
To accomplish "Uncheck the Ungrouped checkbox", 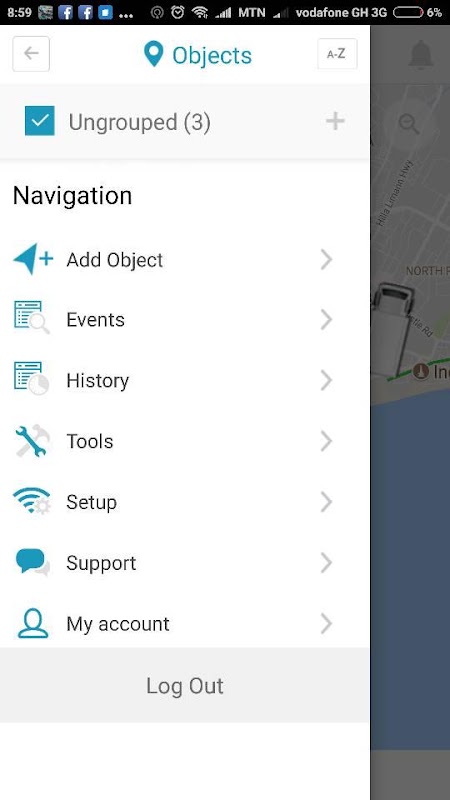I will (x=40, y=121).
